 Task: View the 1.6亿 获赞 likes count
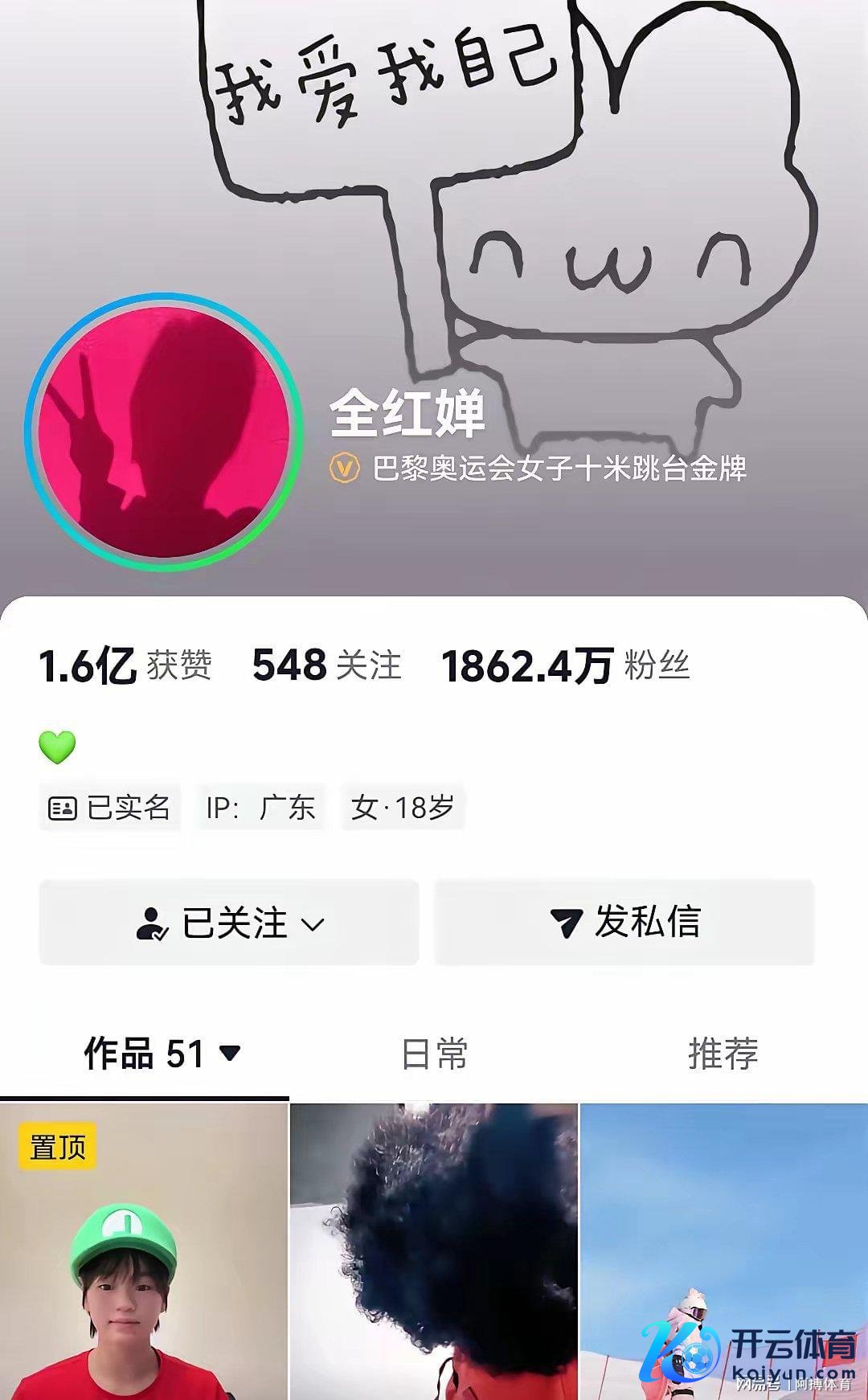pyautogui.click(x=125, y=665)
